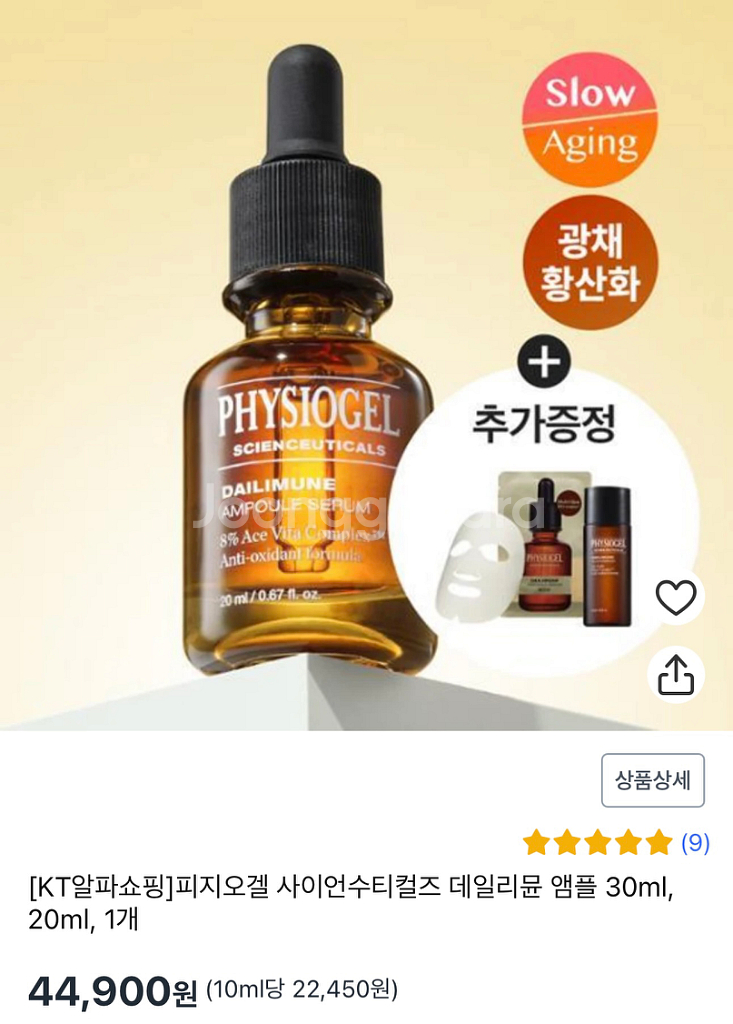This screenshot has height=1024, width=733.
Task: Toggle the wishlist heart for this product
Action: [x=676, y=595]
